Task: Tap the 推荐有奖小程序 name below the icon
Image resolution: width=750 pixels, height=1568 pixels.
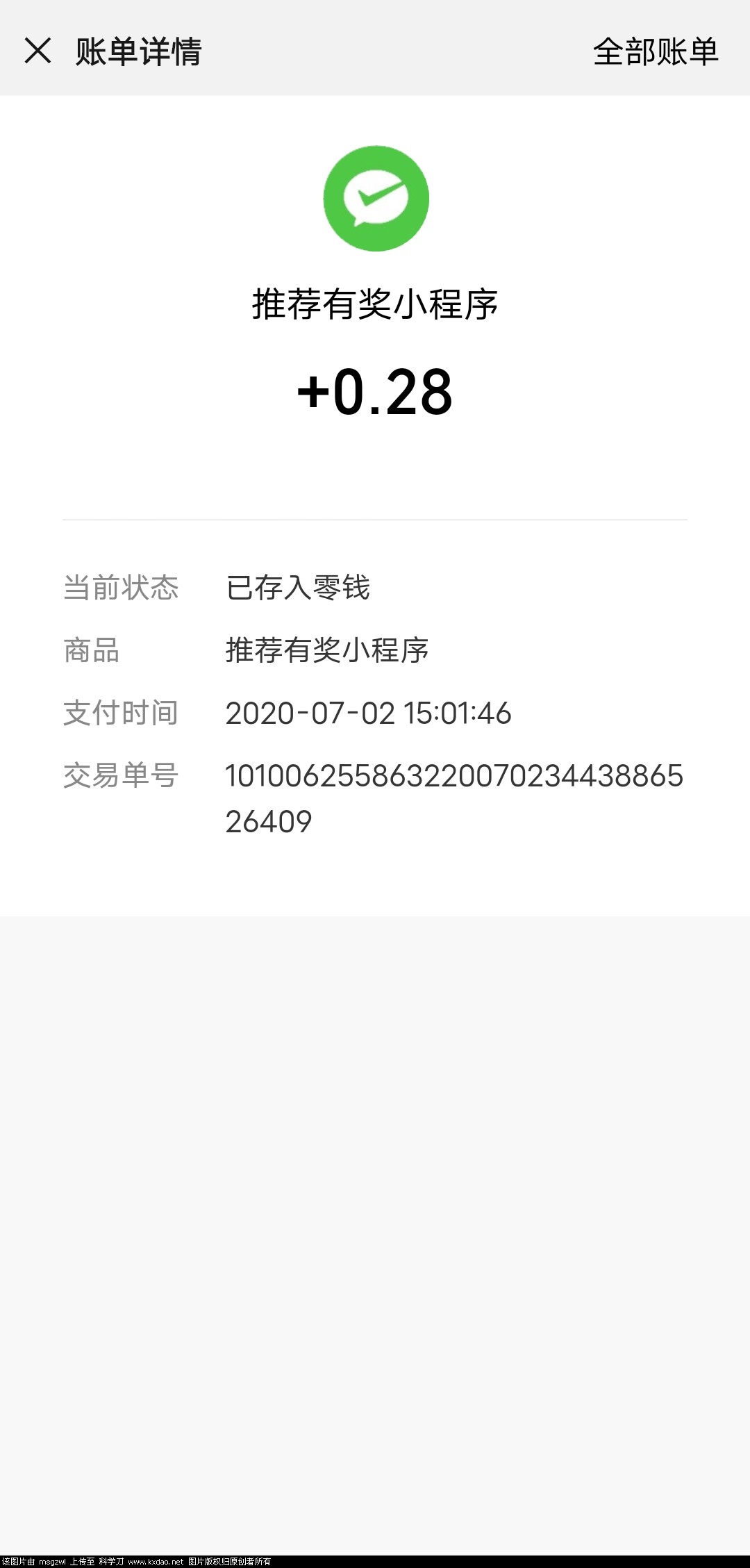Action: pyautogui.click(x=375, y=304)
